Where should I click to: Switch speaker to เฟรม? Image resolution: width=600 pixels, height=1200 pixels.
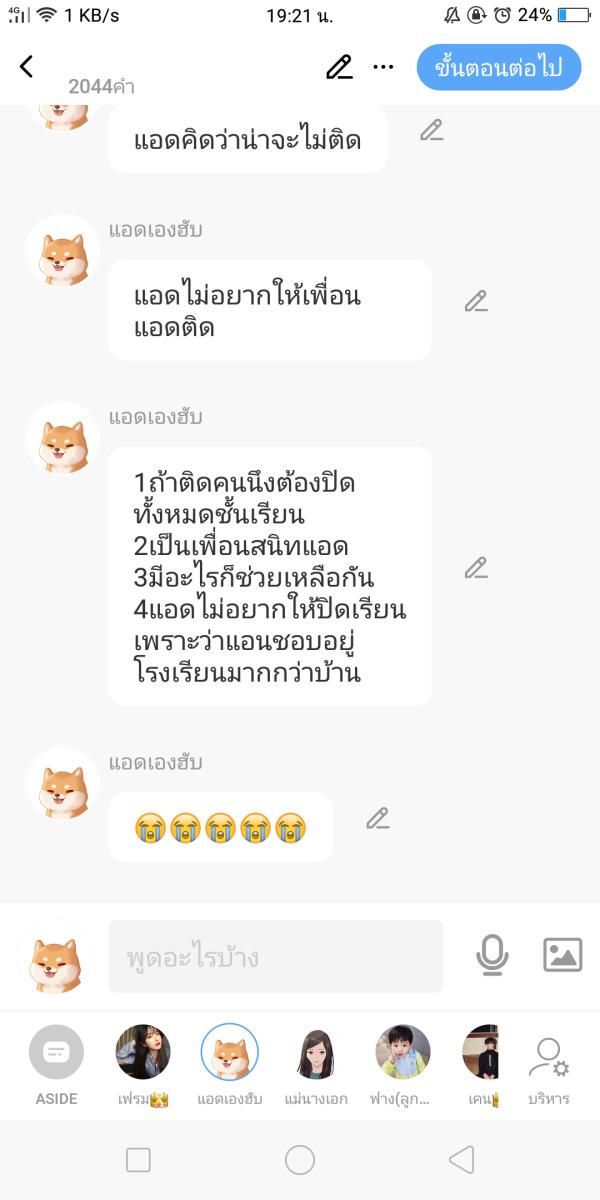pyautogui.click(x=143, y=1053)
